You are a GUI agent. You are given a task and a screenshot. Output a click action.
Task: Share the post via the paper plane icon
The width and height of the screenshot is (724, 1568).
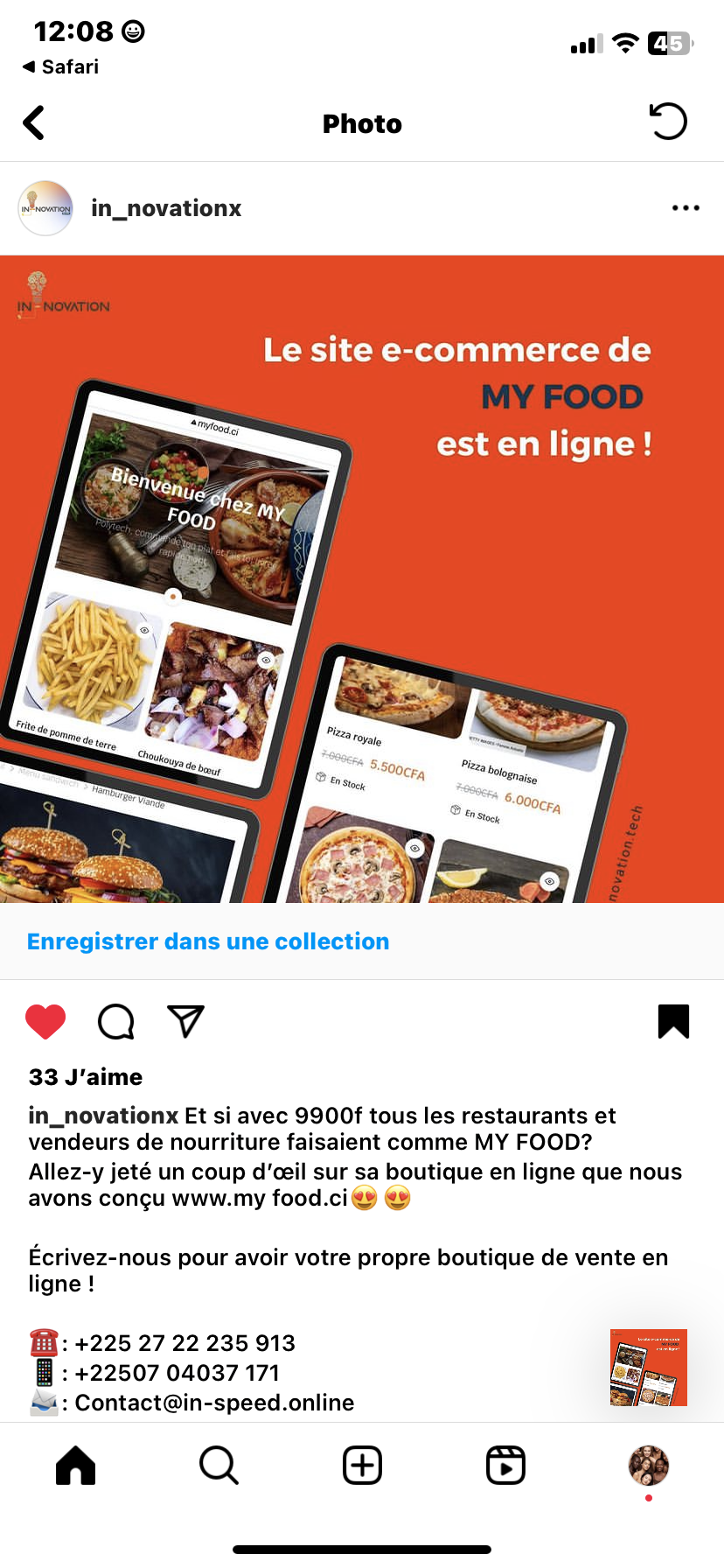(x=185, y=1021)
